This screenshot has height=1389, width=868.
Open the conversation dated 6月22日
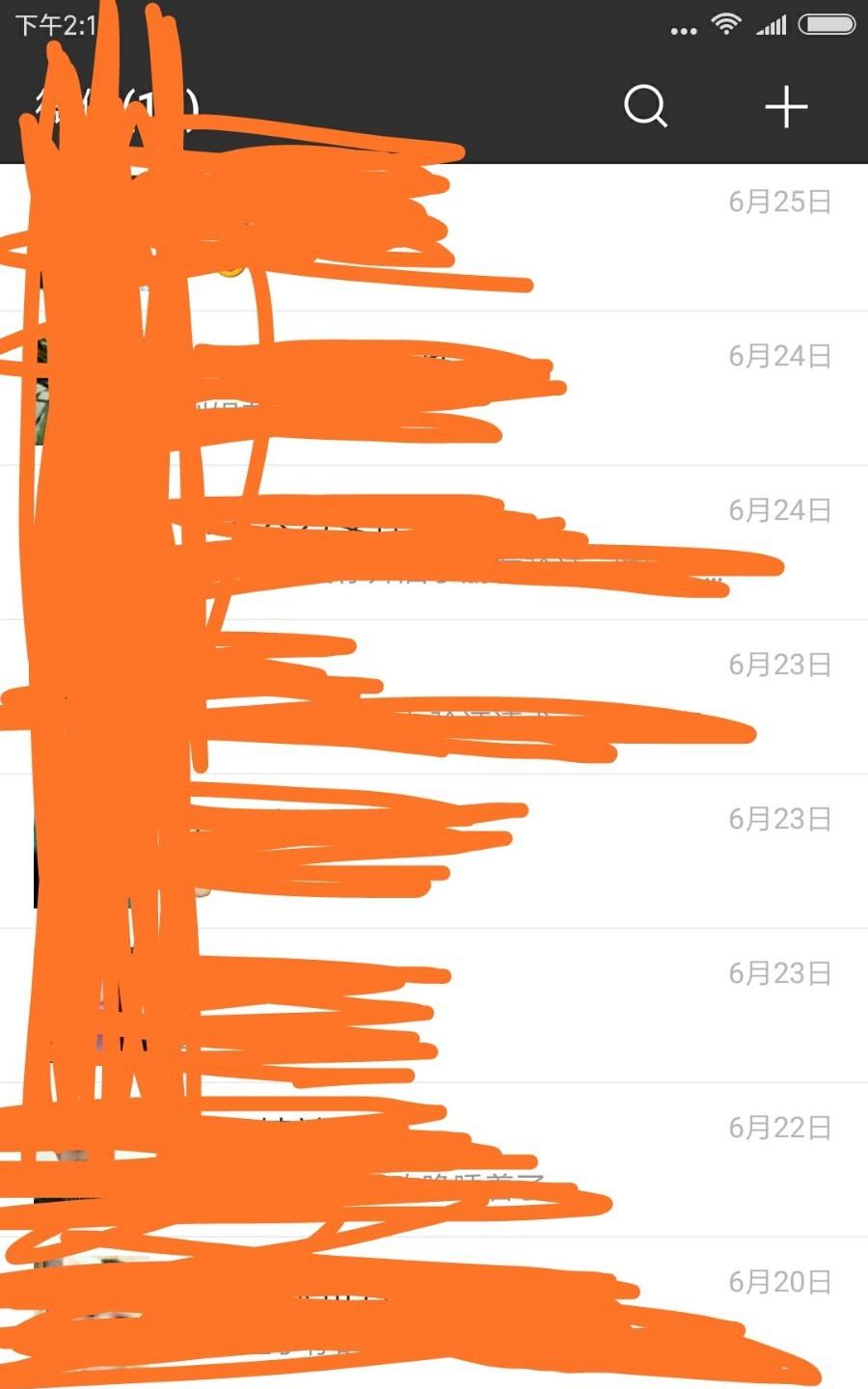675,1157
